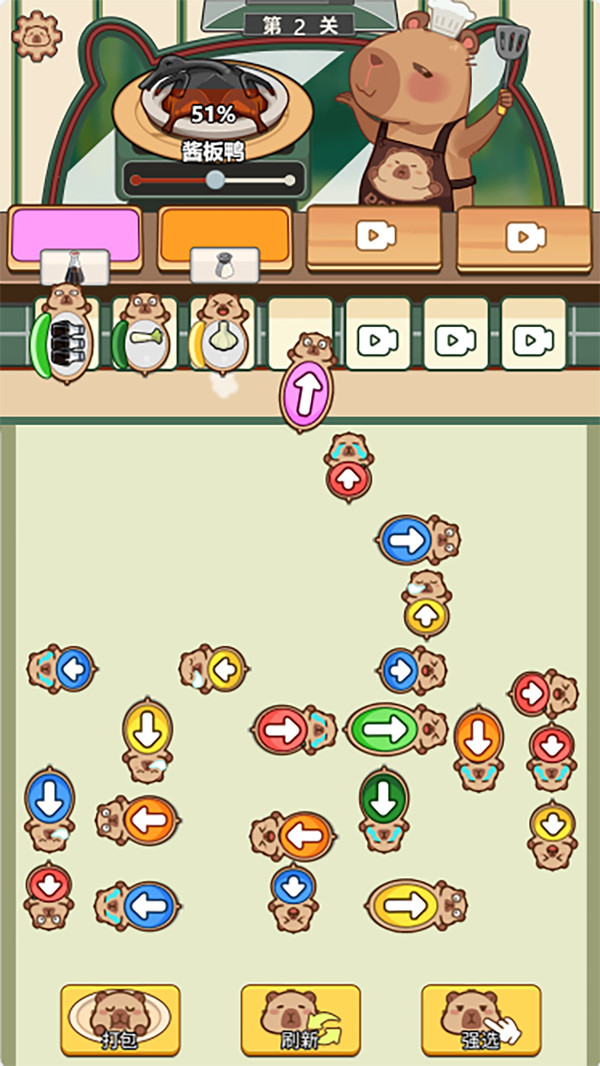Tap the 打包 pack button

pyautogui.click(x=120, y=1020)
